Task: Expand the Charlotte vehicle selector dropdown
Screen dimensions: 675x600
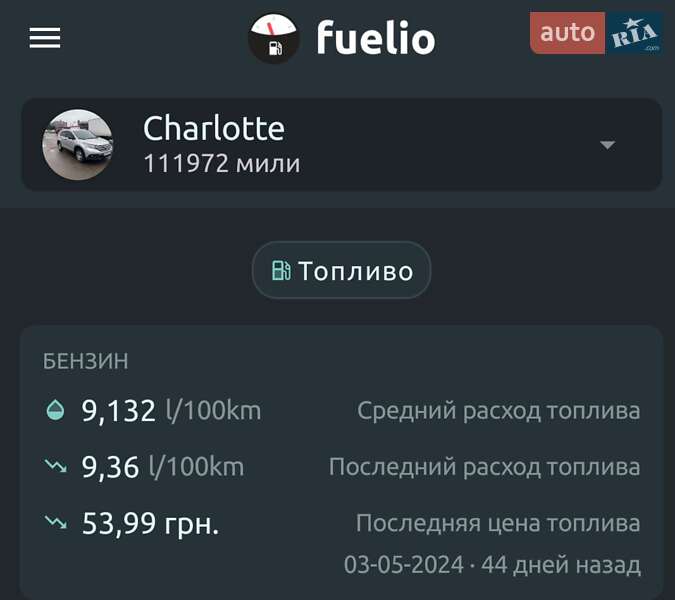Action: (x=606, y=145)
